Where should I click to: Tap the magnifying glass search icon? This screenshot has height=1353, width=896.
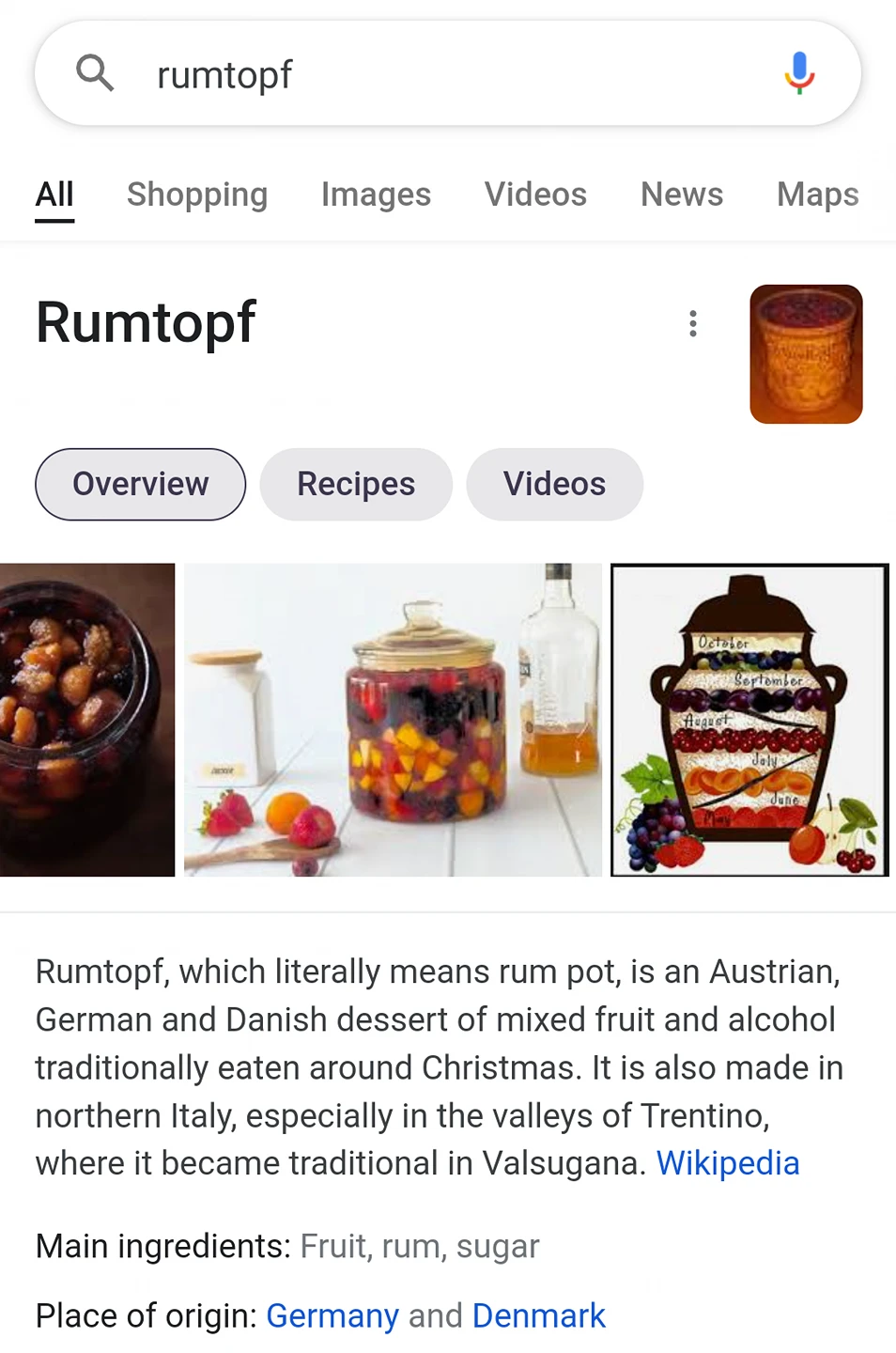click(95, 73)
